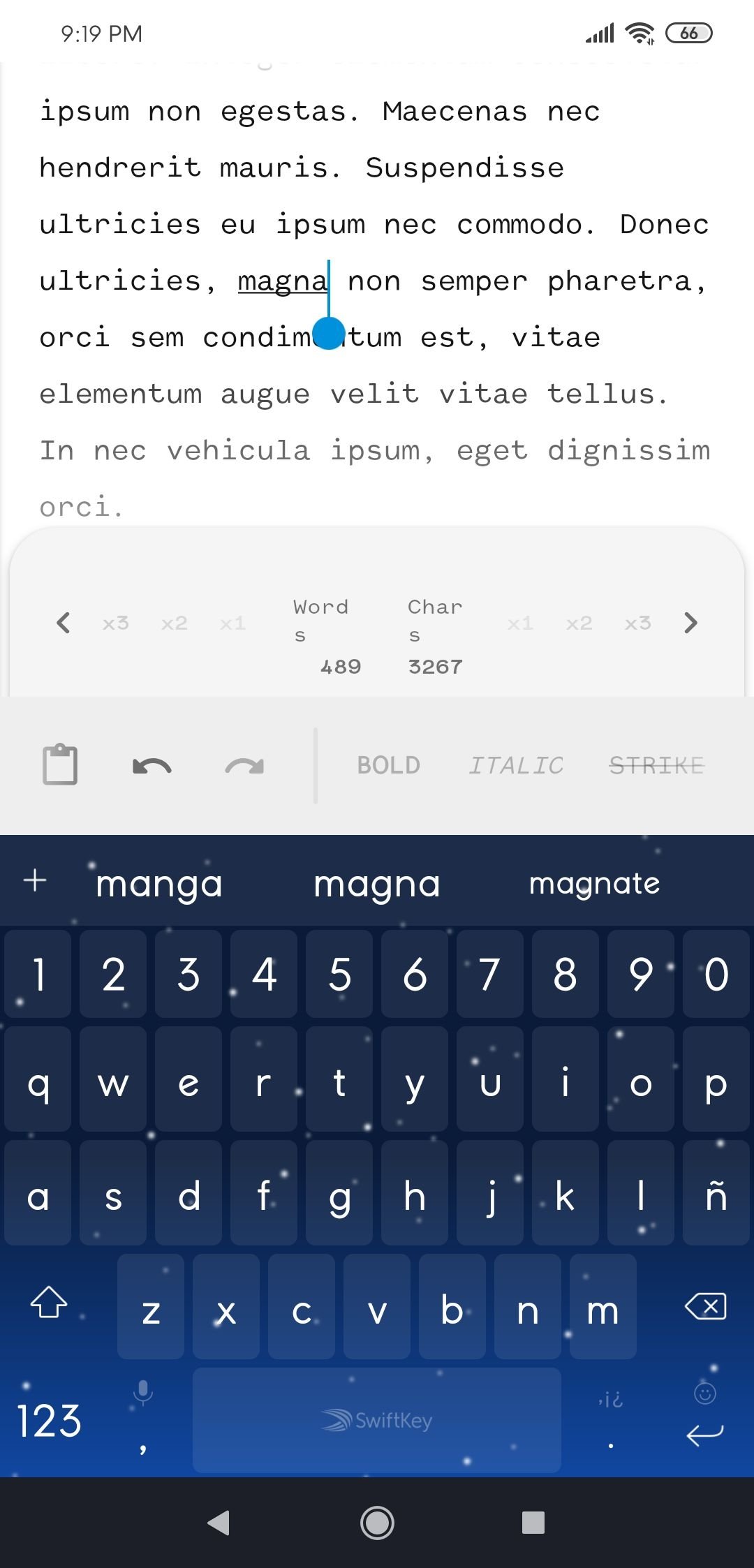Open the keyboard plus toolbar
This screenshot has width=754, height=1568.
[x=35, y=880]
